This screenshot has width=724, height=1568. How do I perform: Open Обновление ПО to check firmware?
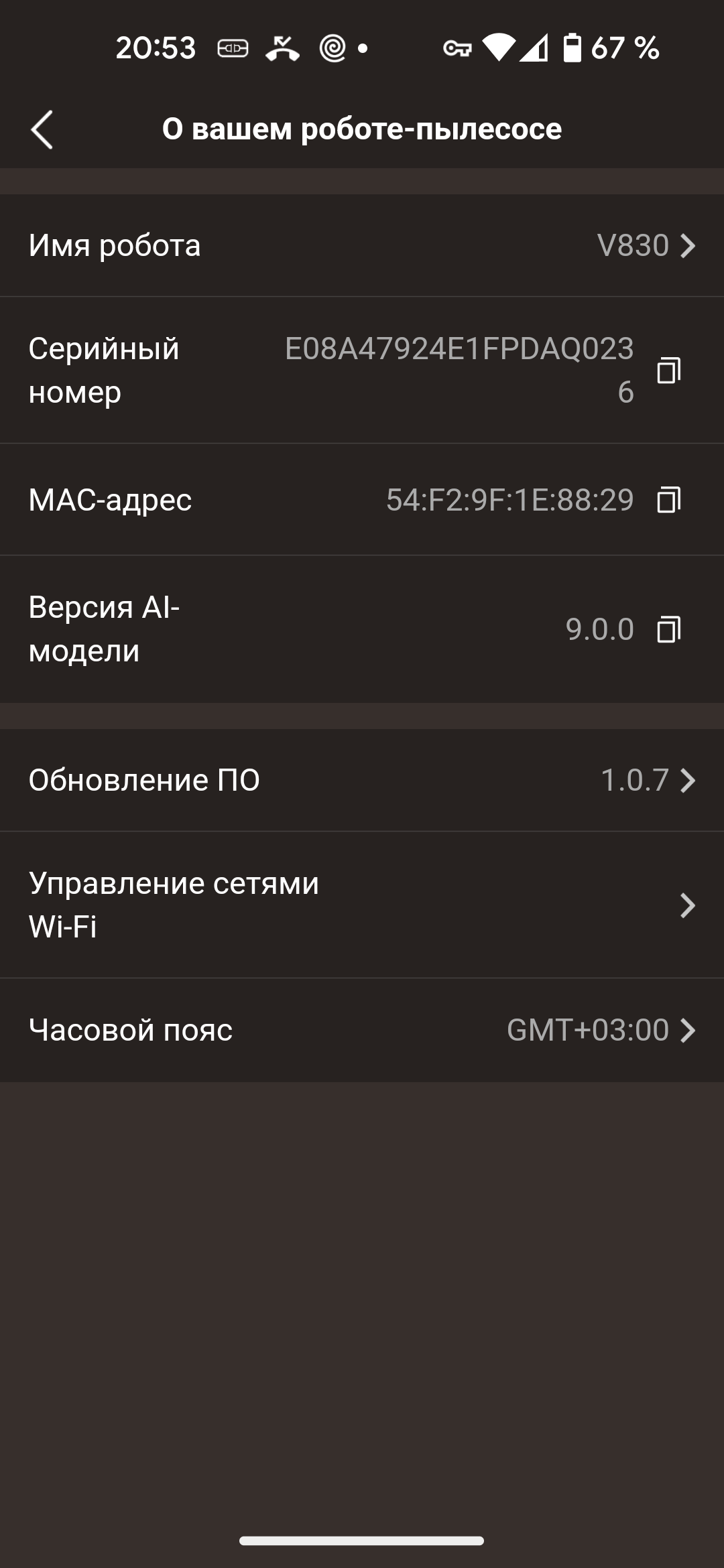pyautogui.click(x=362, y=780)
